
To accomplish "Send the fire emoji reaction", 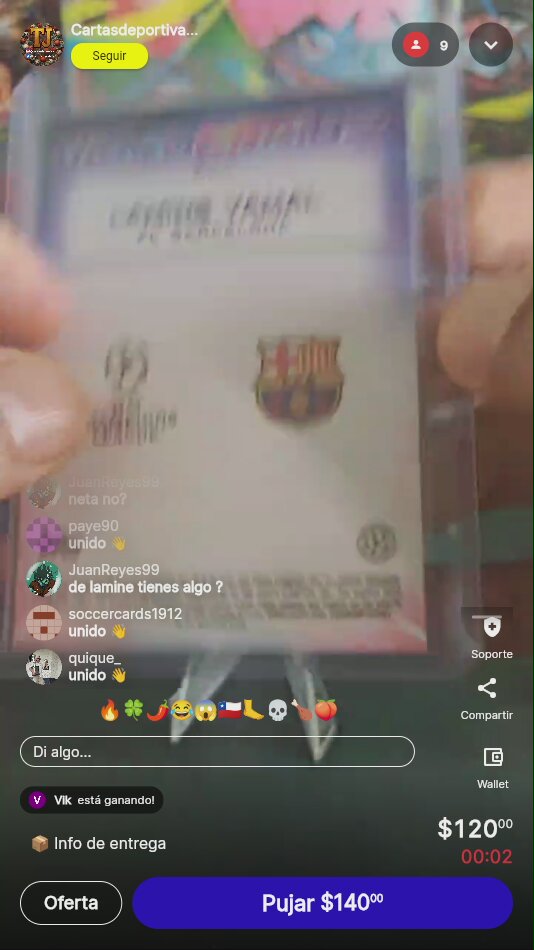I will (x=110, y=709).
